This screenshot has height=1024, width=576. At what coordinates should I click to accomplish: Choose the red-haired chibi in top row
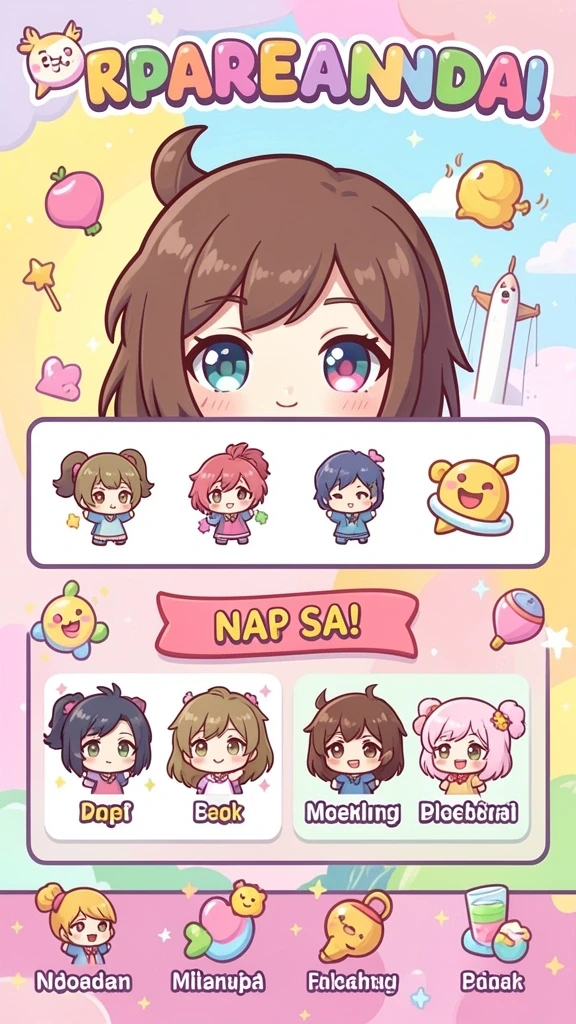point(229,493)
